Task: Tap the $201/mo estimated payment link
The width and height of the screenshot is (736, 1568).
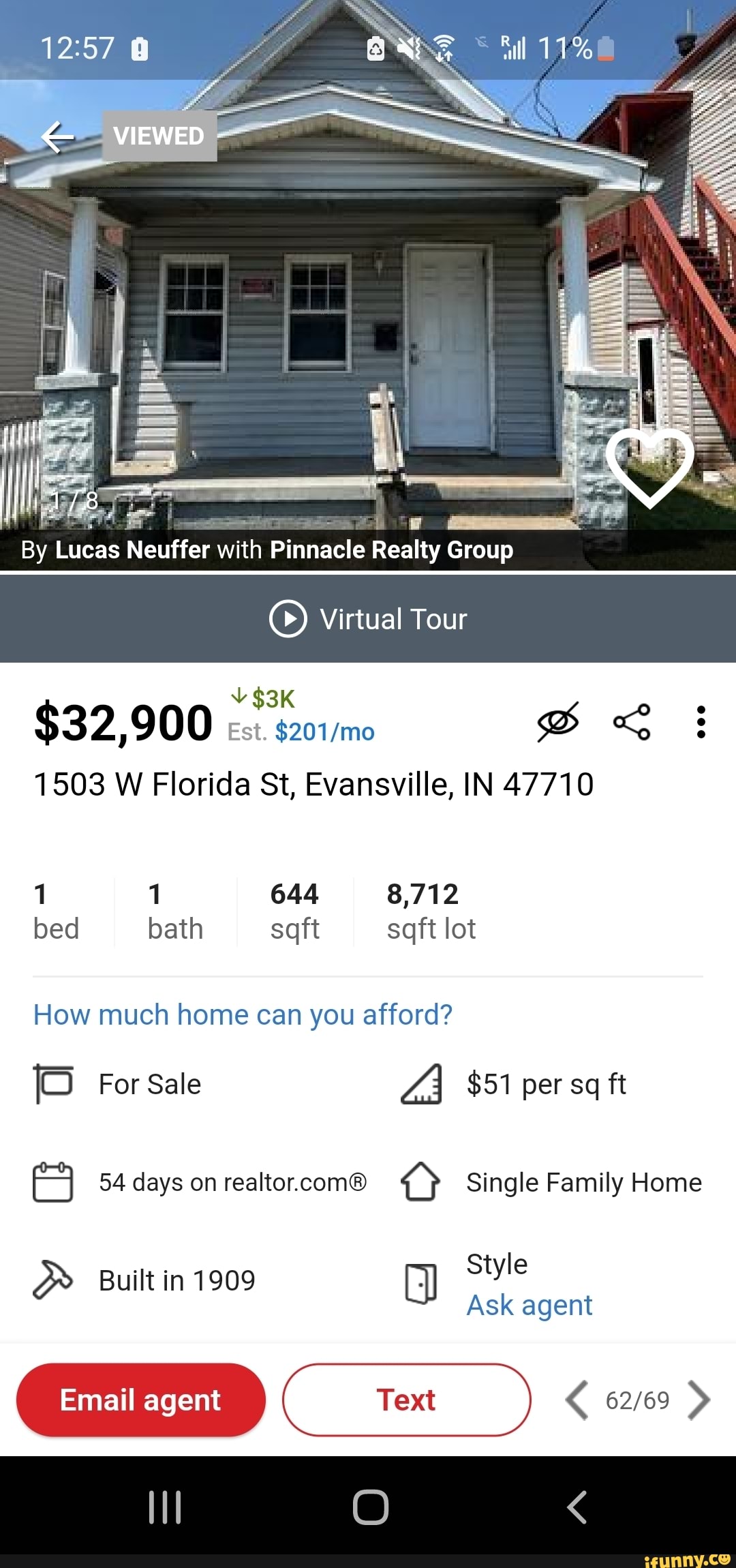Action: click(x=324, y=732)
